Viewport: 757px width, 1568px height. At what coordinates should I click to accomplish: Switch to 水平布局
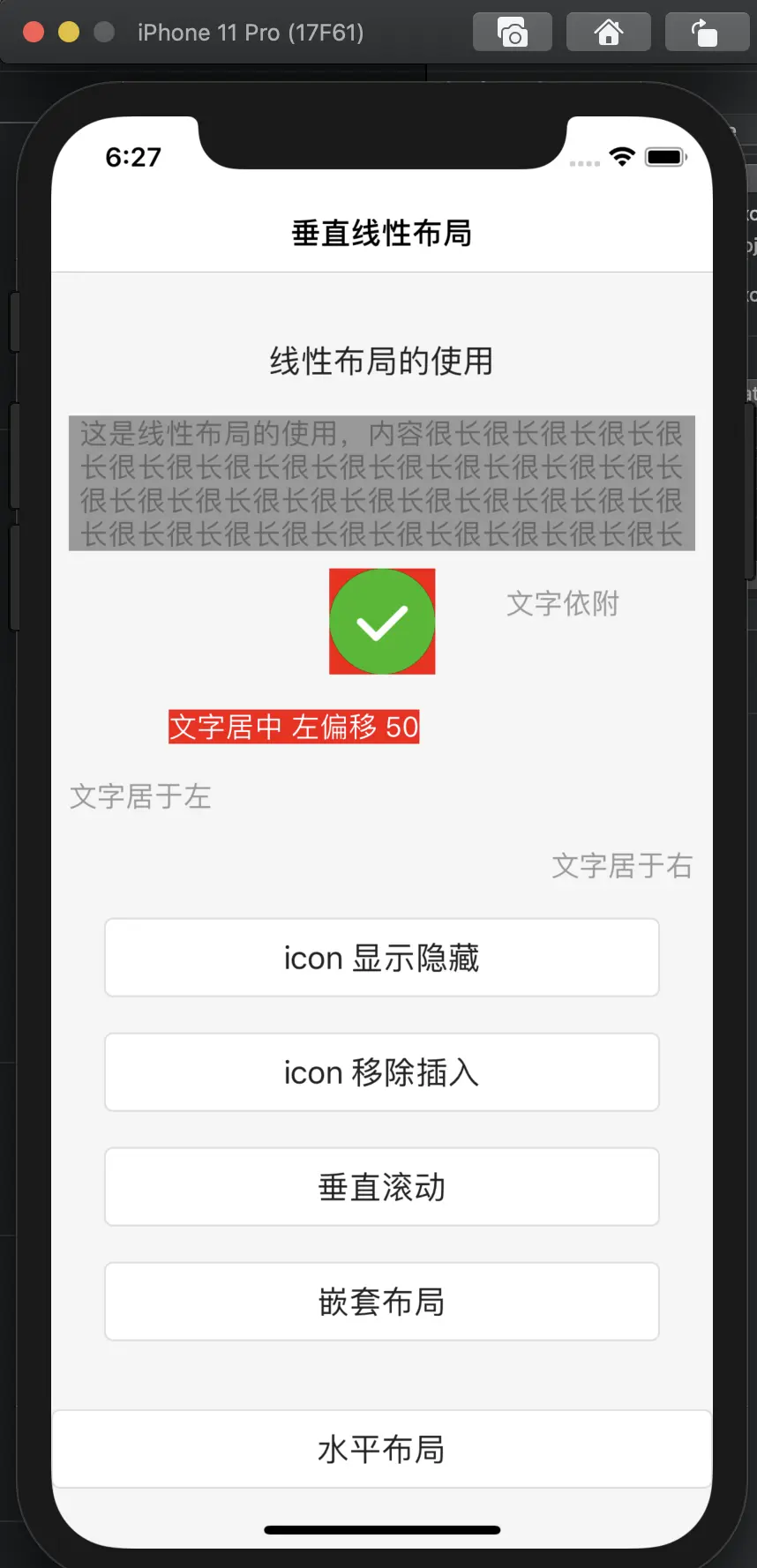[x=381, y=1449]
